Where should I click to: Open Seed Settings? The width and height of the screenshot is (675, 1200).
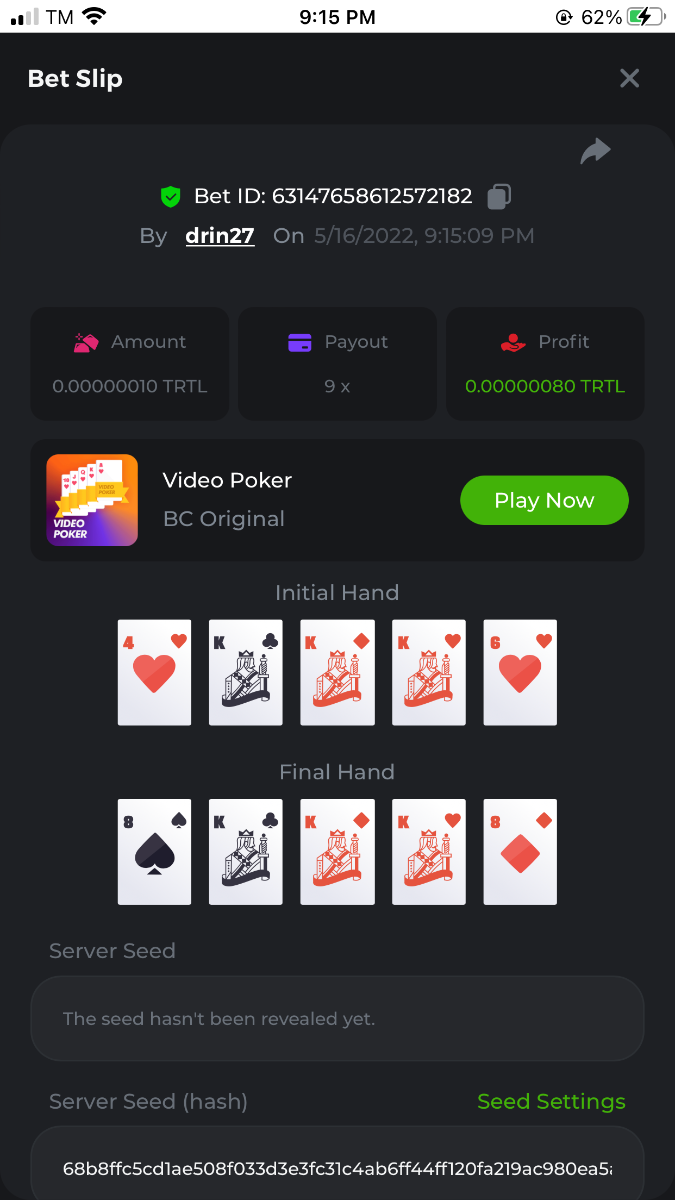[x=551, y=1101]
